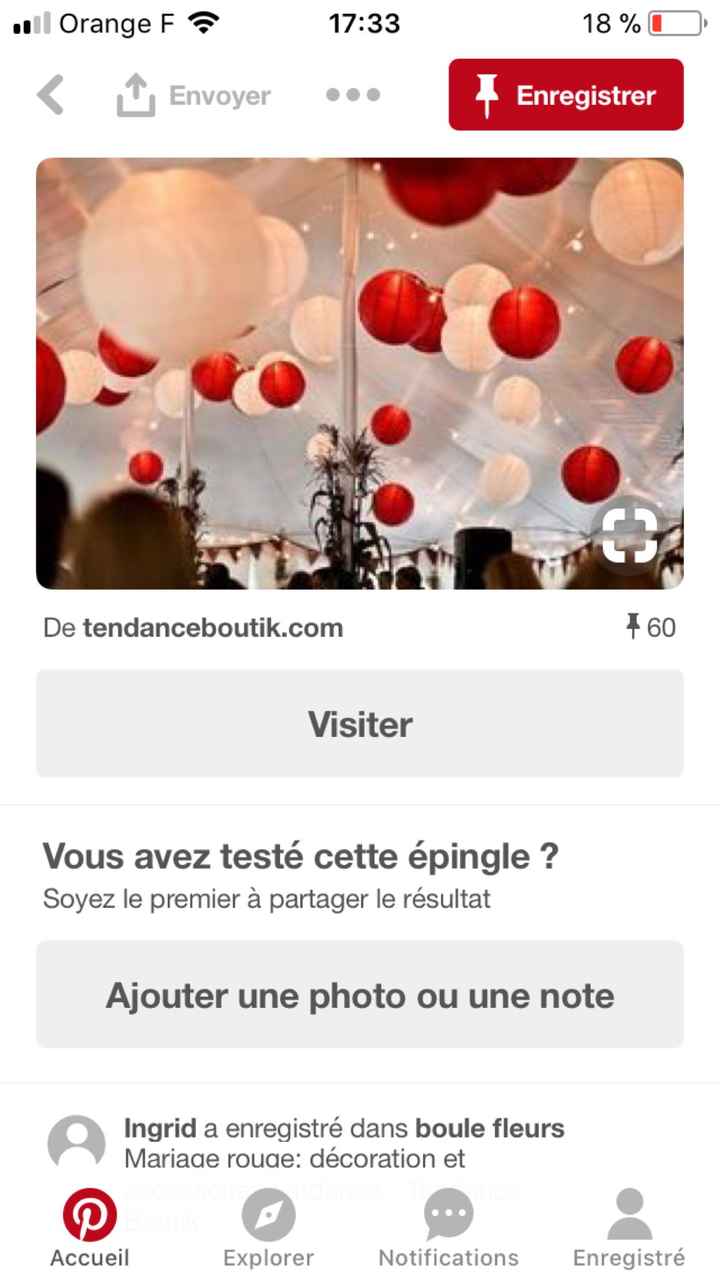720x1277 pixels.
Task: Tap the Notifications label in bottom navigation
Action: tap(446, 1258)
